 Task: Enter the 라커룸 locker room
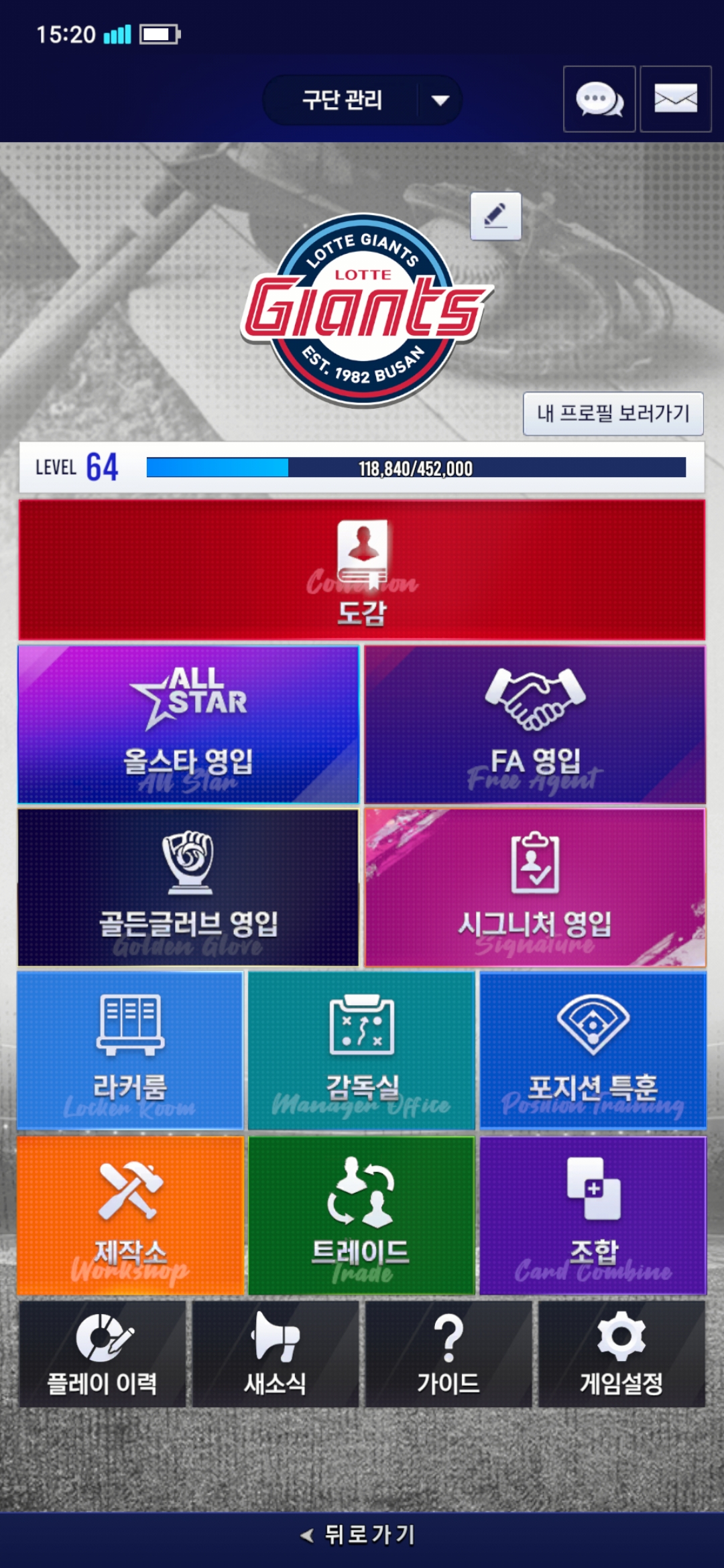(130, 1051)
